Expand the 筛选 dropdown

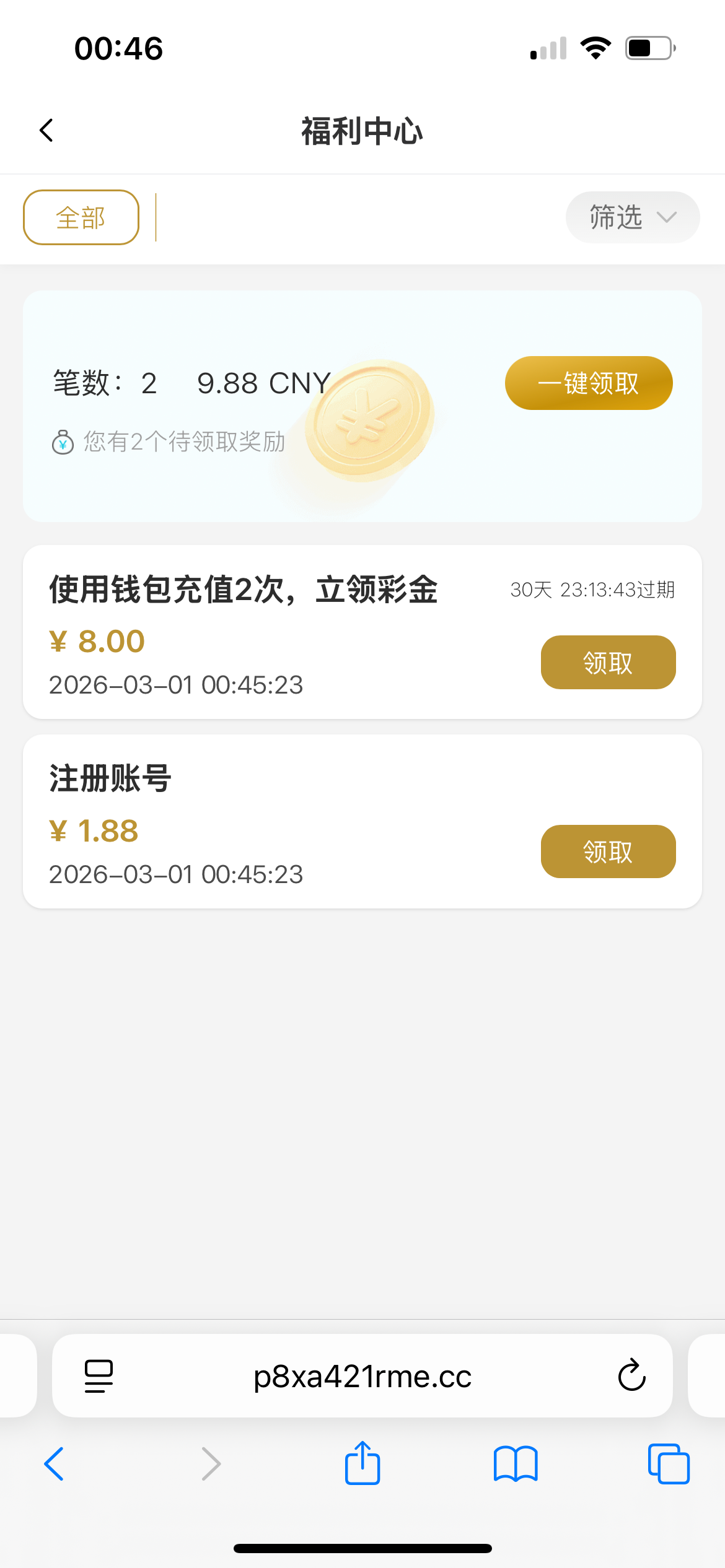[632, 217]
